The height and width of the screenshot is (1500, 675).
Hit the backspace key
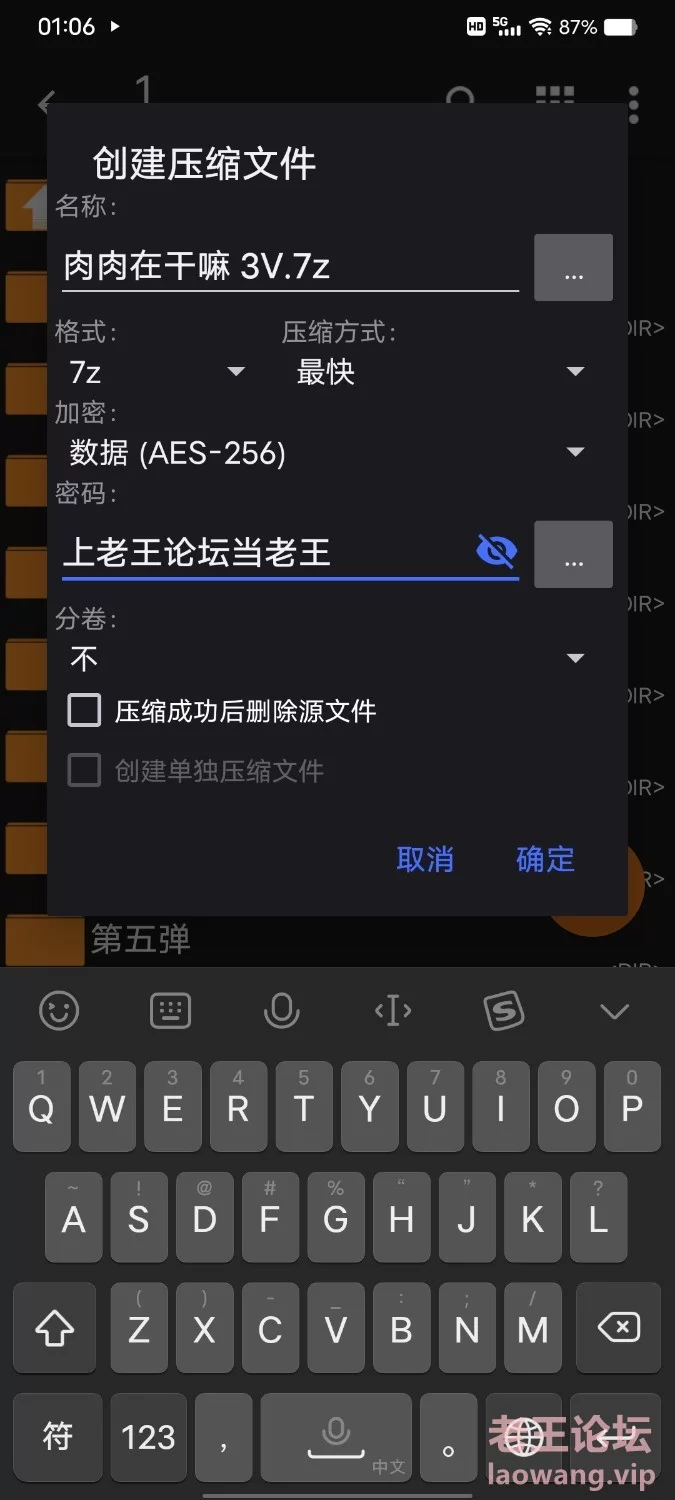pyautogui.click(x=618, y=1328)
